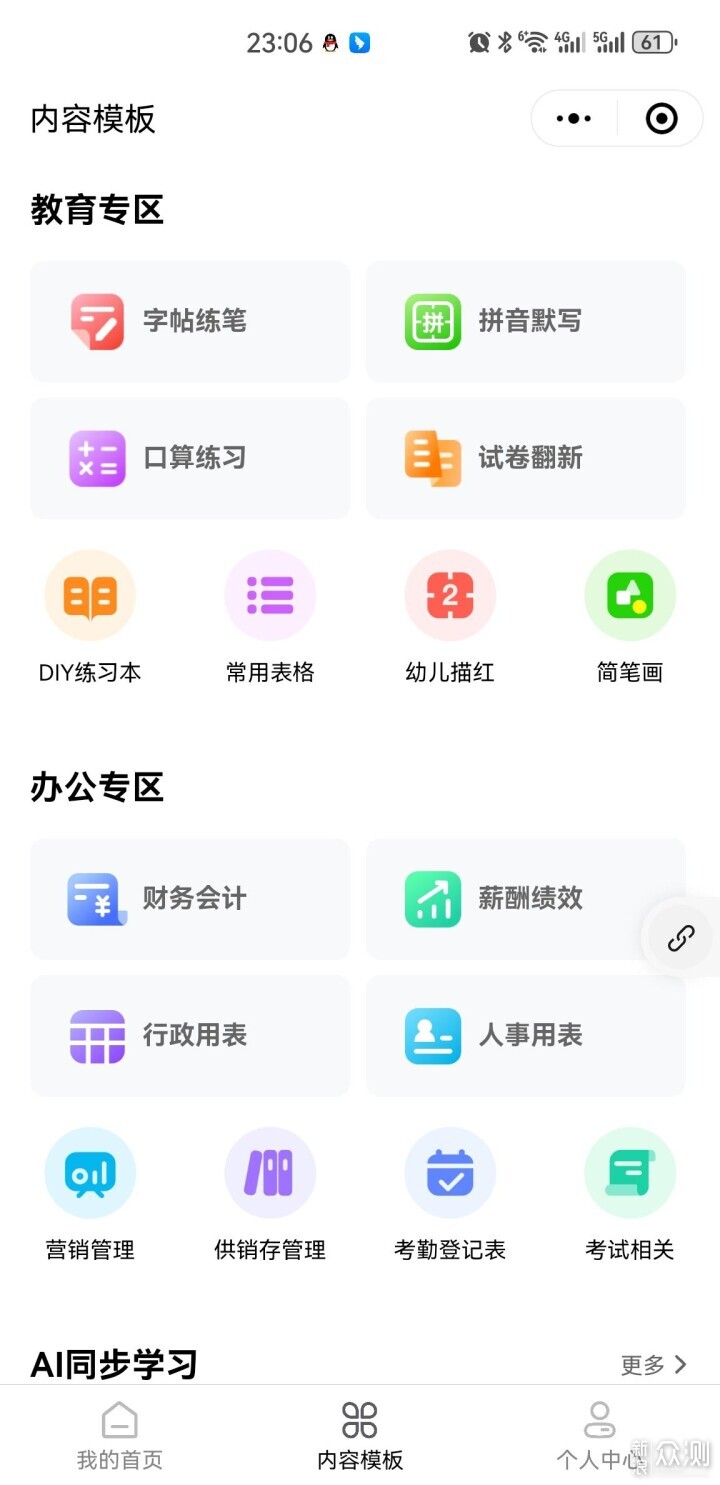Select 行政用表 card
The width and height of the screenshot is (720, 1485).
tap(190, 1035)
